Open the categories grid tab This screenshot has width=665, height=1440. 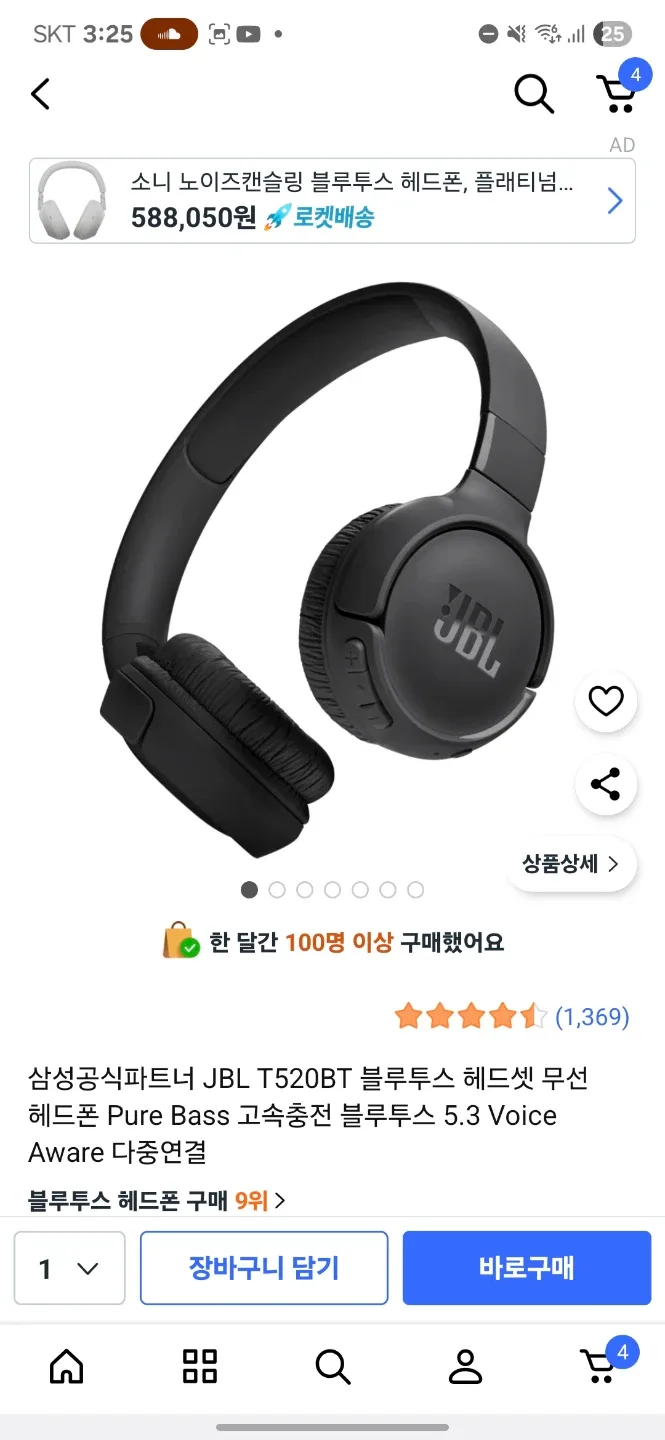(200, 1366)
